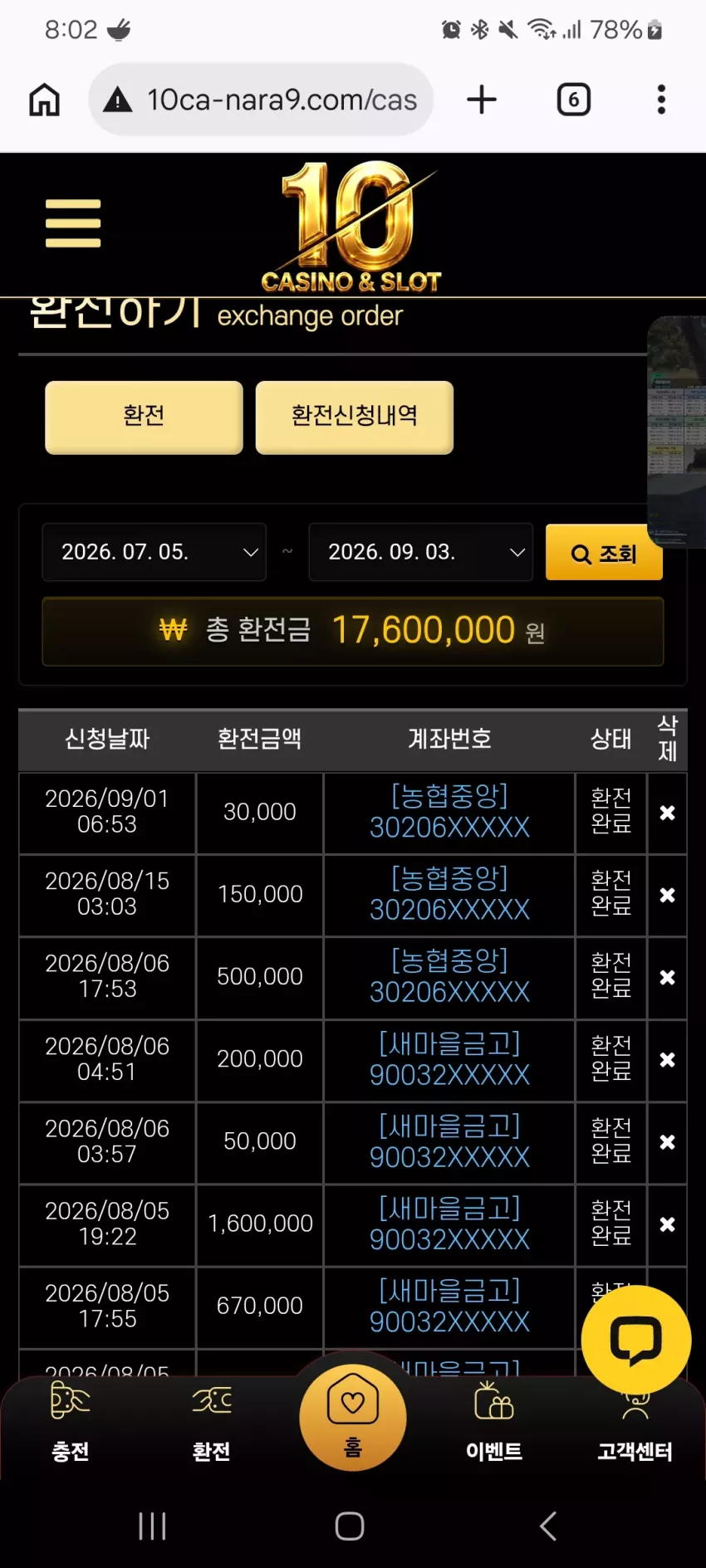Expand the end date dropdown 2026. 09. 03.
Screen dimensions: 706x1568
click(420, 552)
